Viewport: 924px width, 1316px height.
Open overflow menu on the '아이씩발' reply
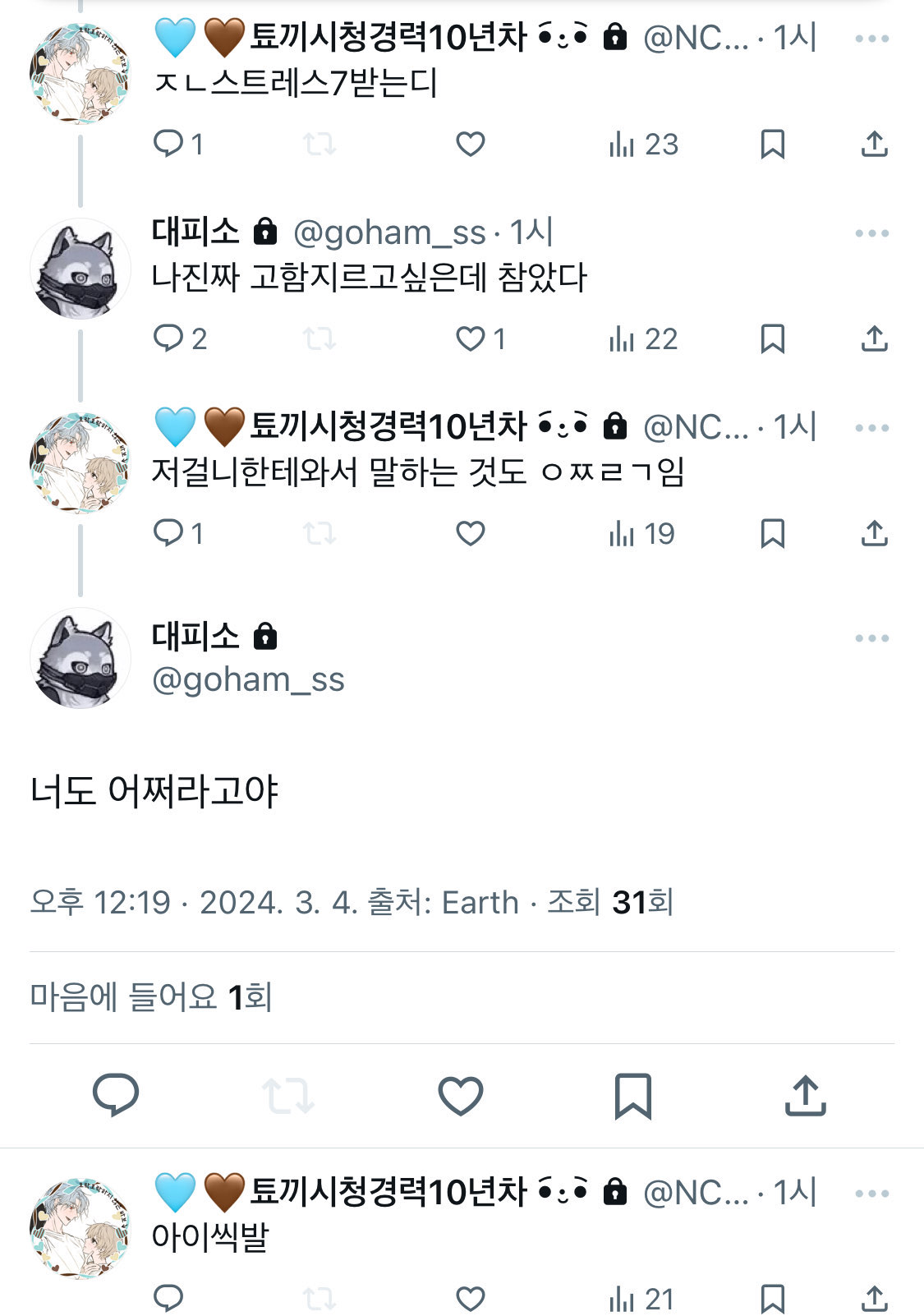coord(871,1194)
